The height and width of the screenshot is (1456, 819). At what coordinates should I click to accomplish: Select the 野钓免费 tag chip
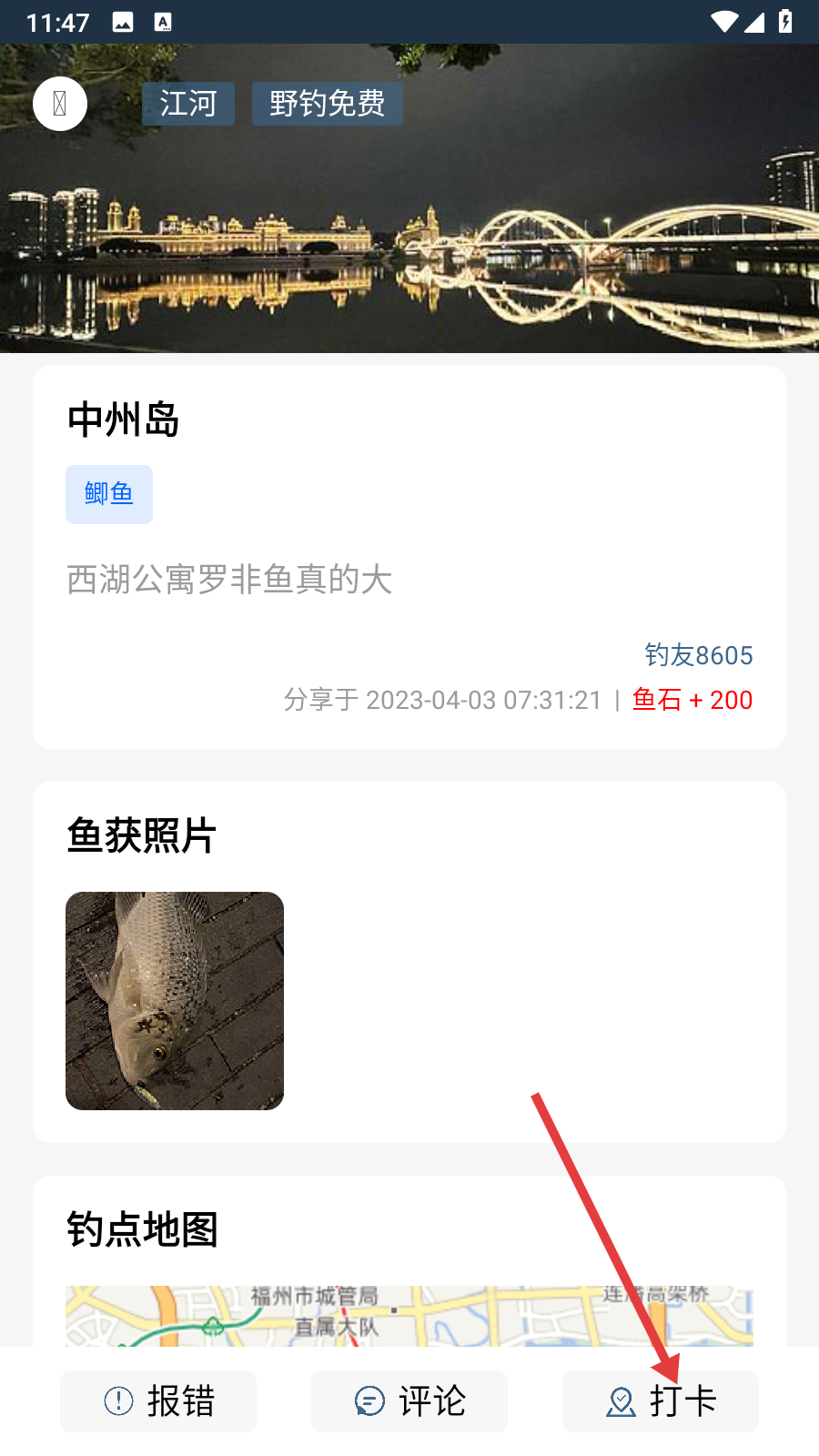pos(327,104)
